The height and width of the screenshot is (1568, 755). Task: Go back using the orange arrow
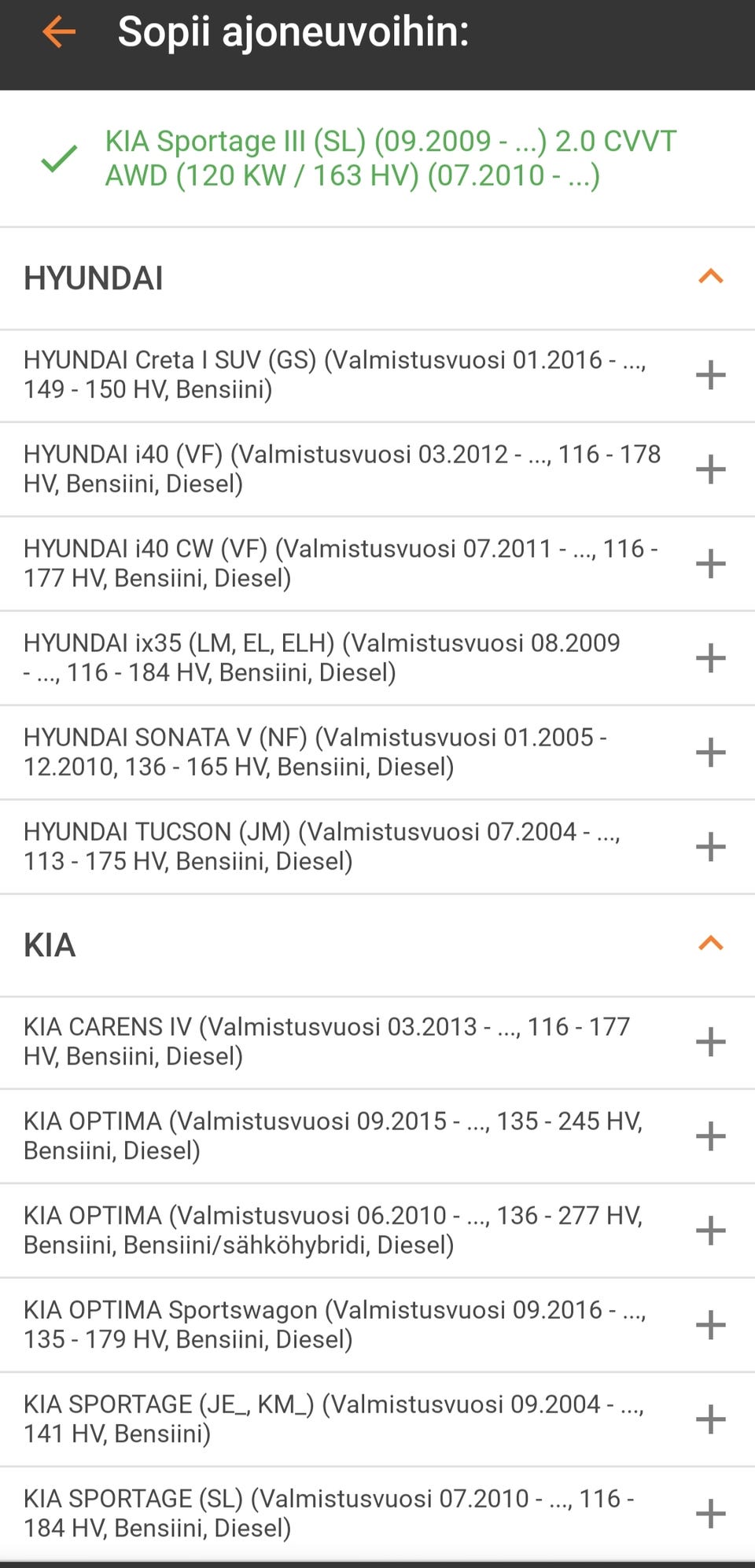[59, 32]
